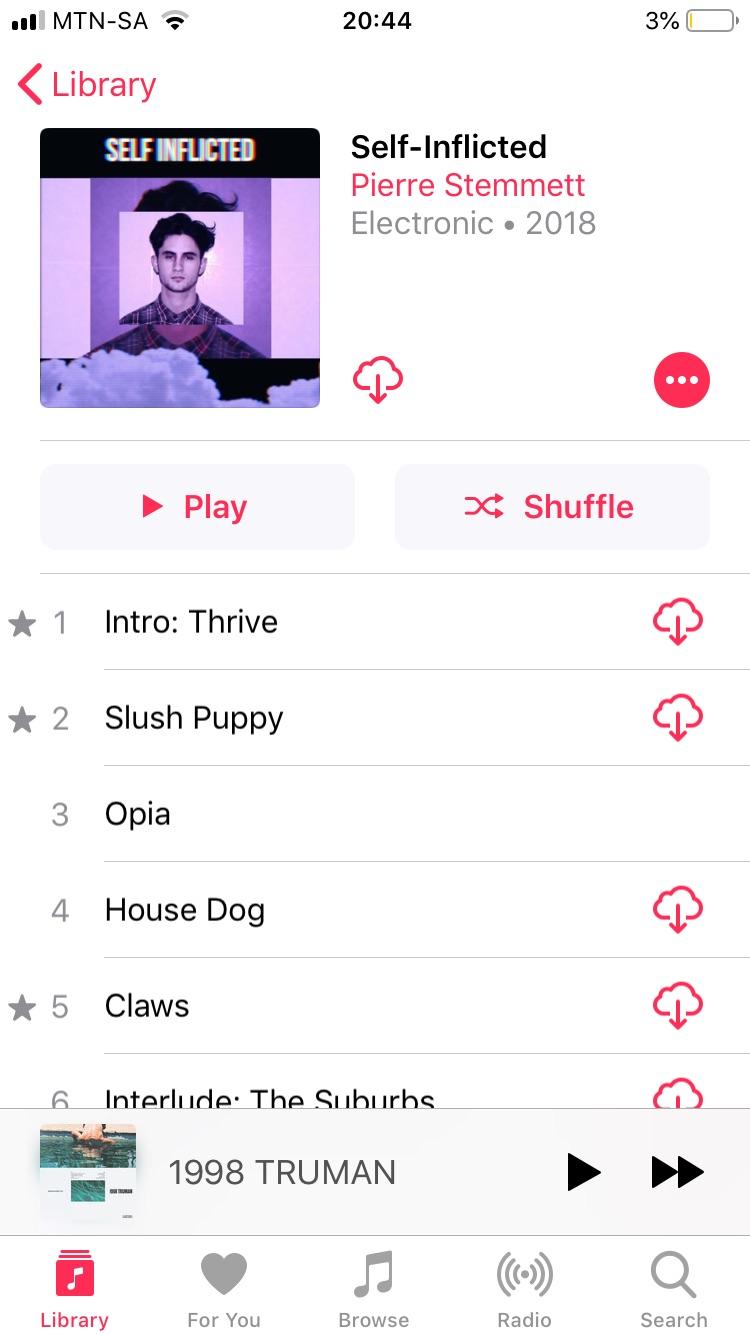The height and width of the screenshot is (1334, 750).
Task: Toggle the star on "Claws"
Action: click(x=22, y=1006)
